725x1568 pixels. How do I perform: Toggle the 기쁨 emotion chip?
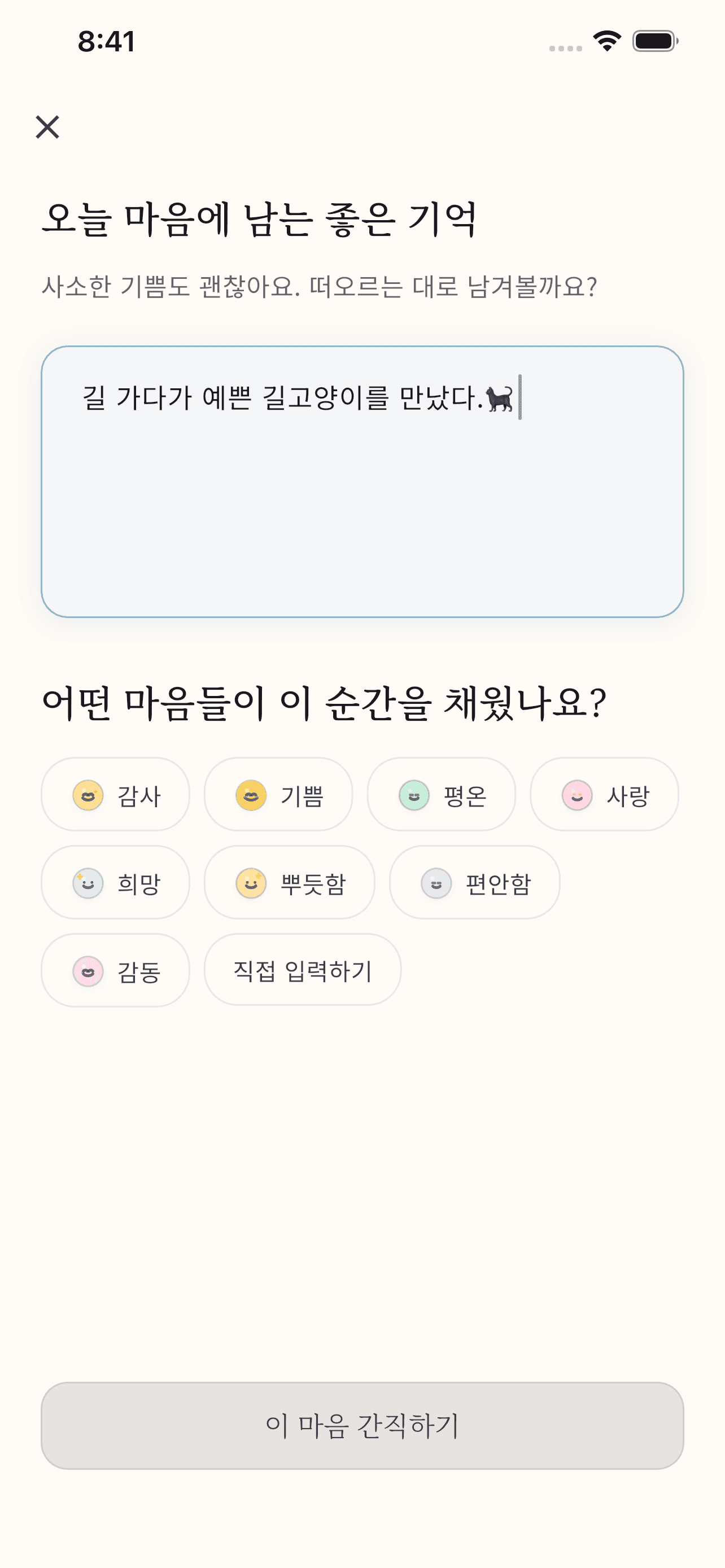[x=278, y=794]
